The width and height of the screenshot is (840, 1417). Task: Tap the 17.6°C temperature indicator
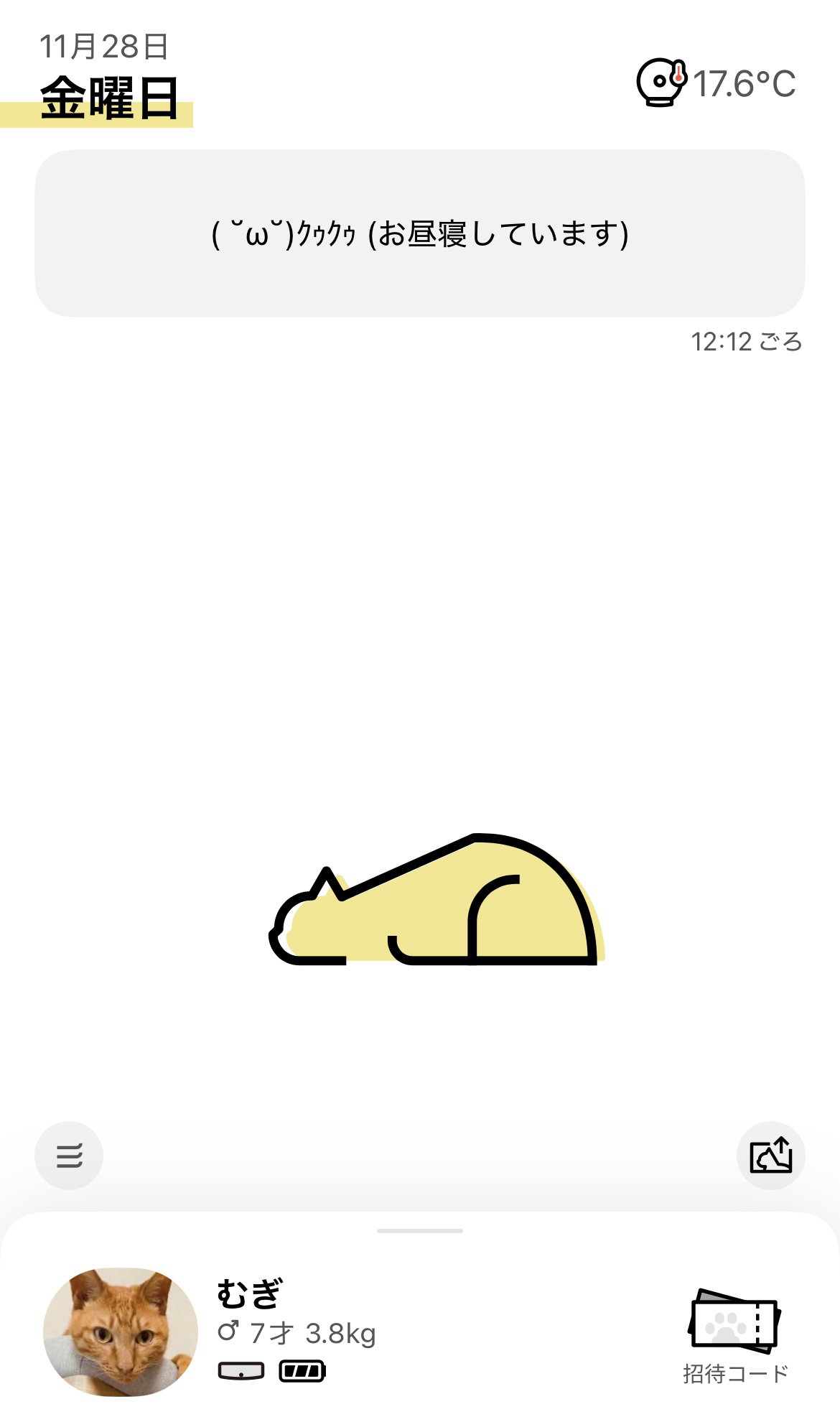pos(717,83)
